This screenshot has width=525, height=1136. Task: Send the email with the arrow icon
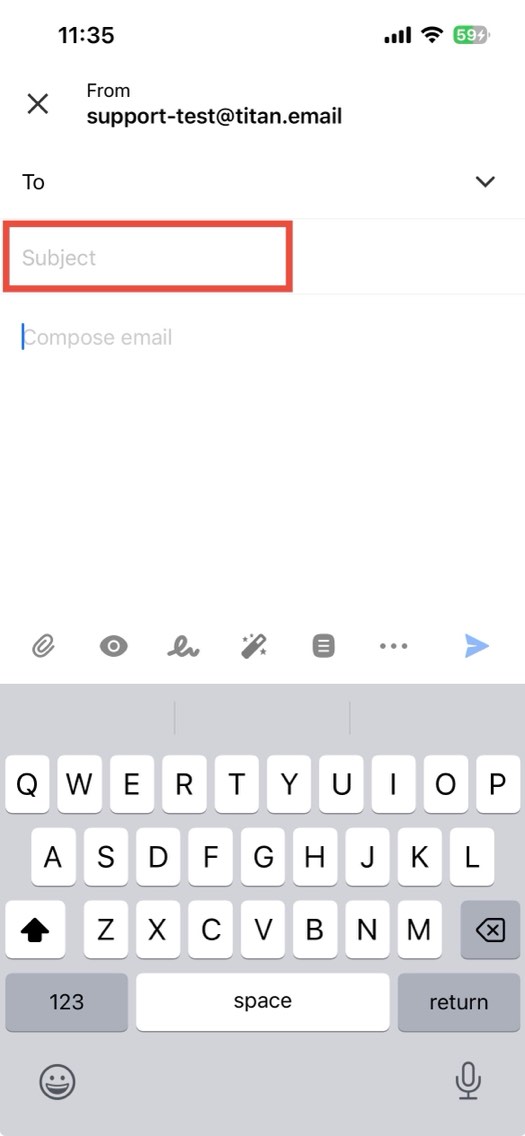click(476, 646)
